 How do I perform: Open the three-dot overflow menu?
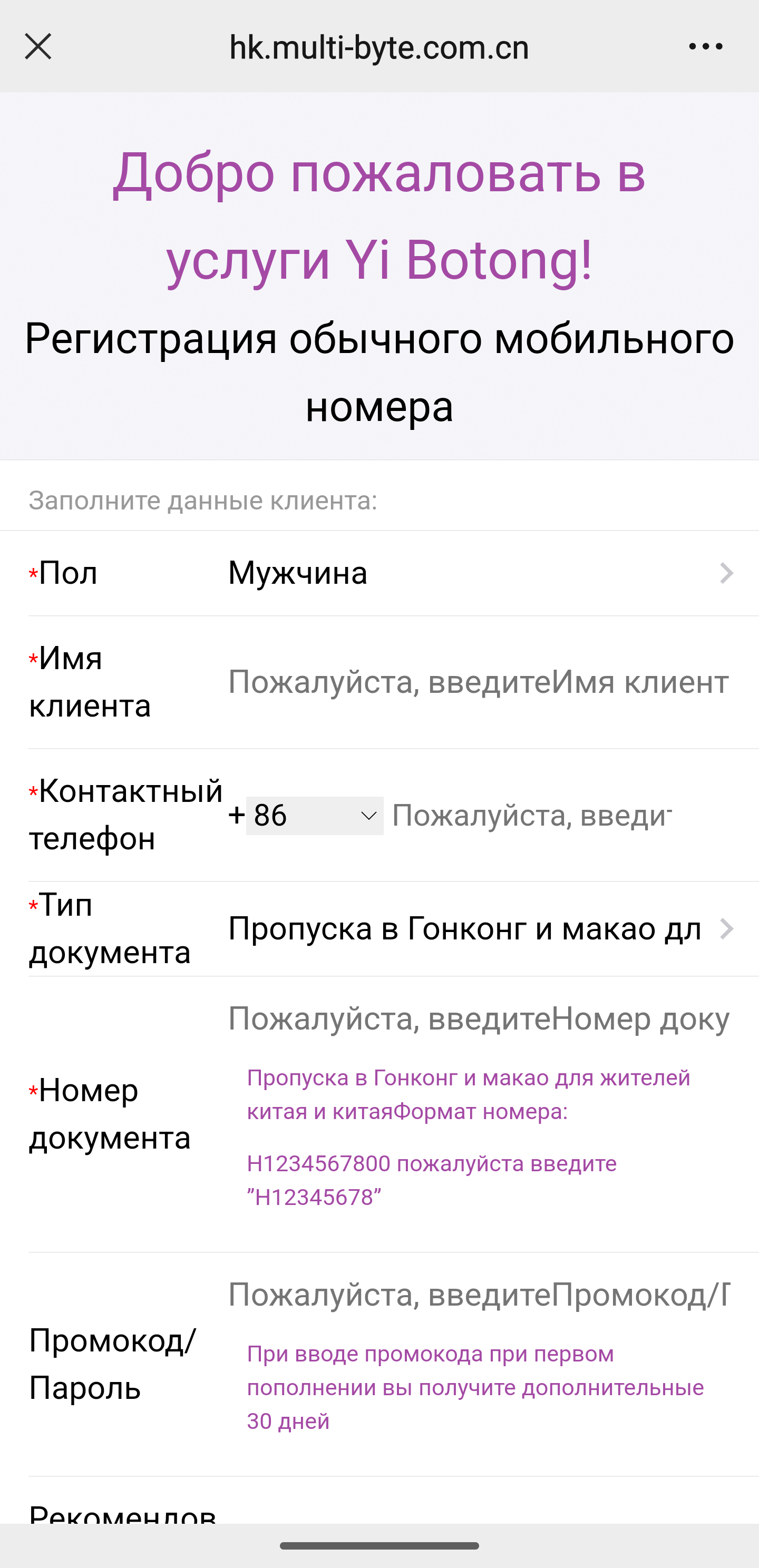[x=705, y=47]
